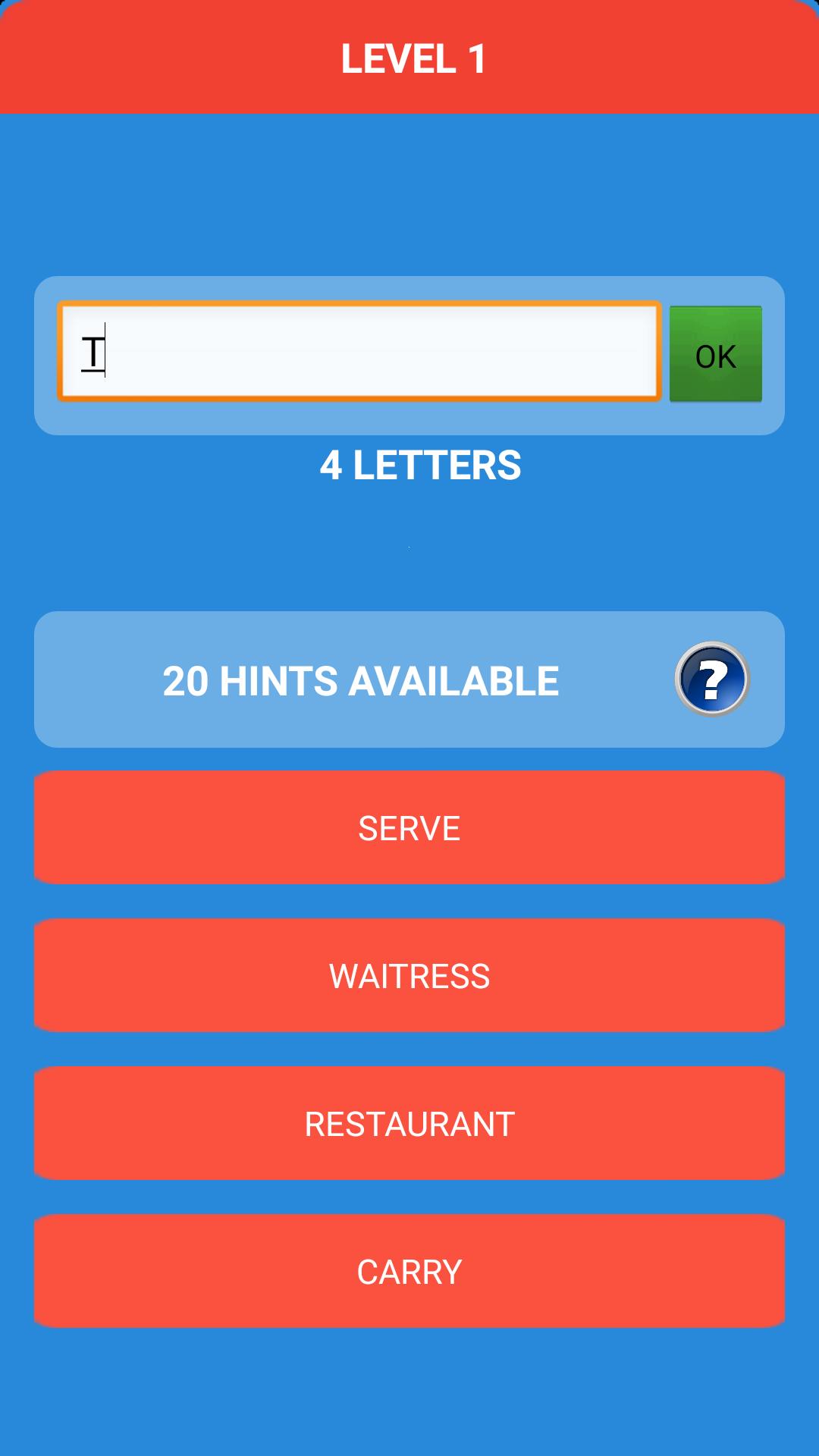Image resolution: width=819 pixels, height=1456 pixels.
Task: Click the LEVEL 1 title bar
Action: [409, 57]
